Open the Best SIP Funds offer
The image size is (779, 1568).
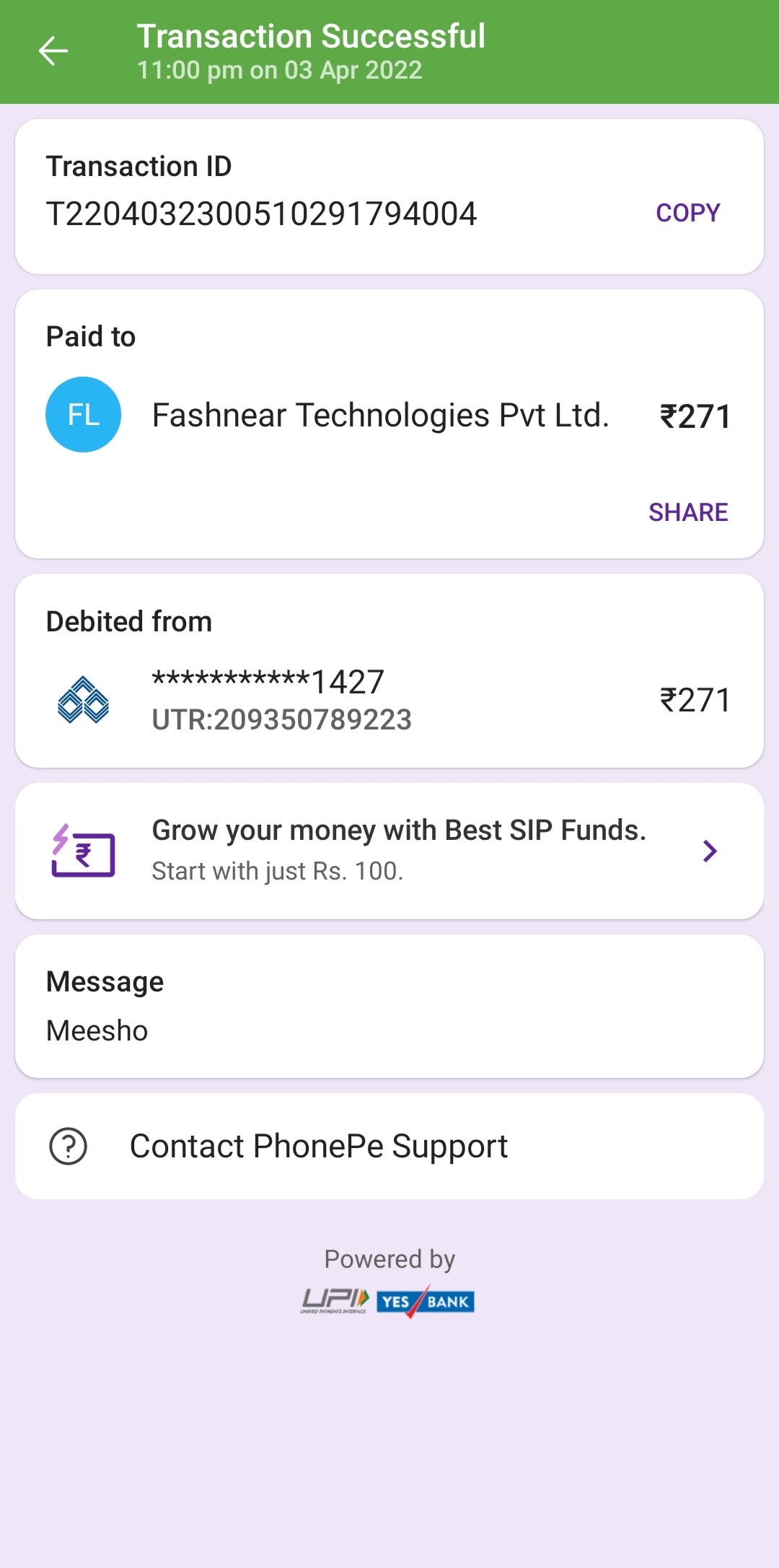389,851
